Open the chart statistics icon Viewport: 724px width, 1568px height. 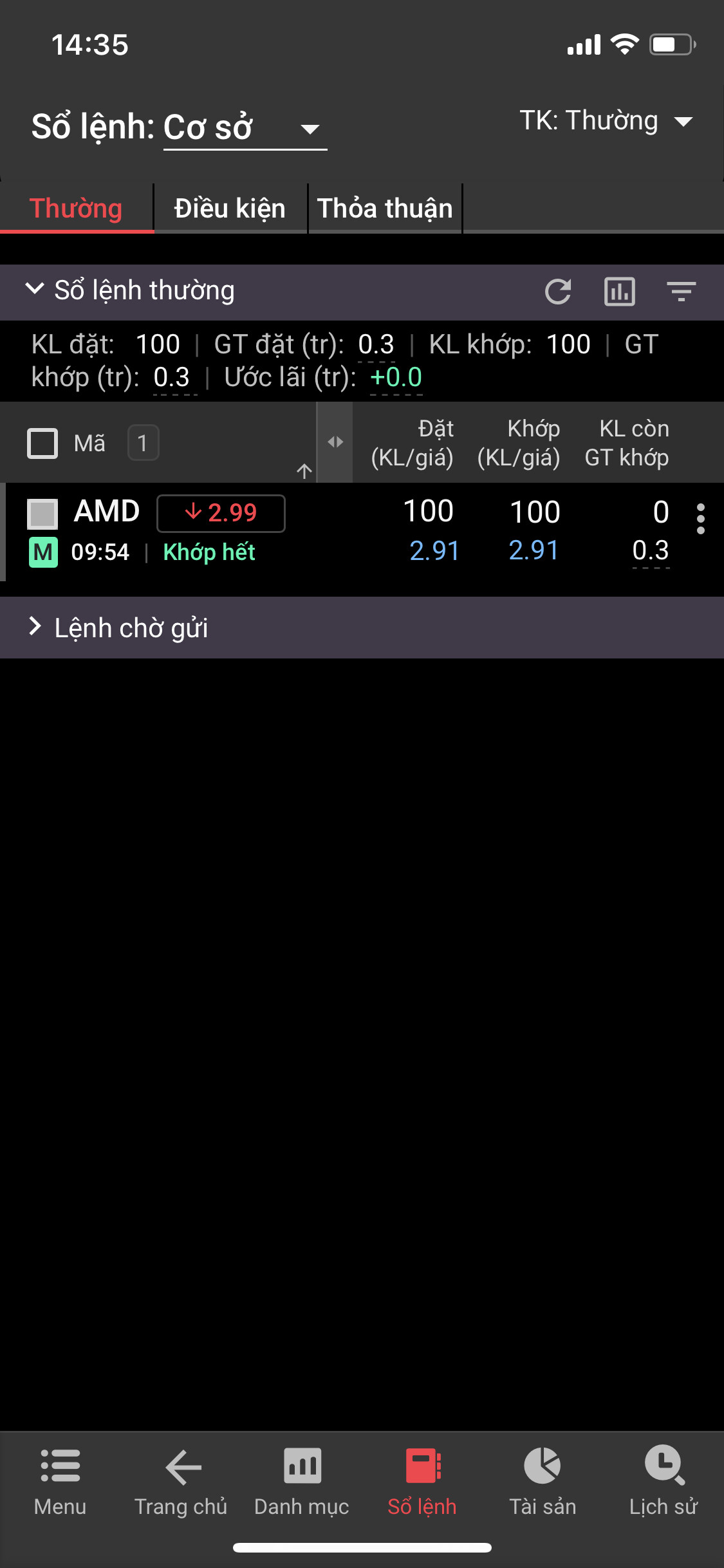(x=619, y=292)
